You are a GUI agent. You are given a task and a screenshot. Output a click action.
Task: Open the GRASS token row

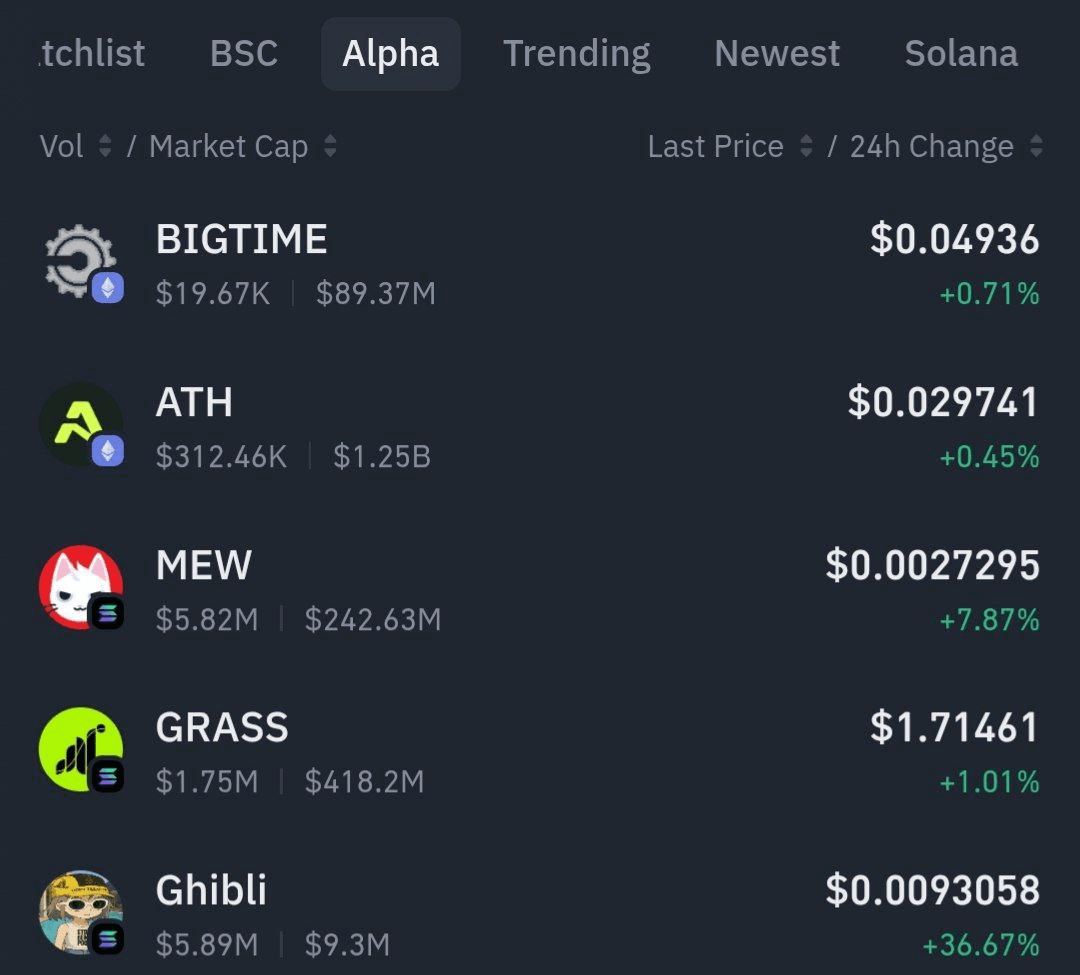point(540,752)
